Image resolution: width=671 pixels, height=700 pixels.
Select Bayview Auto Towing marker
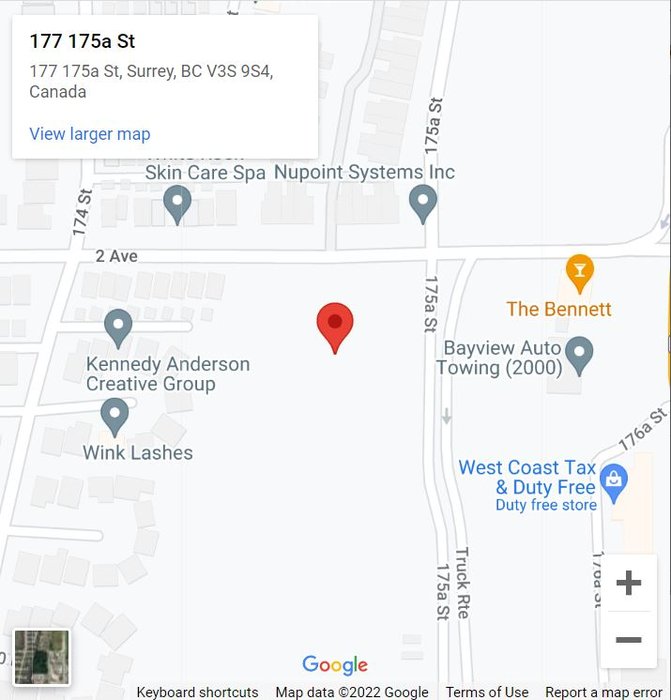click(x=579, y=352)
